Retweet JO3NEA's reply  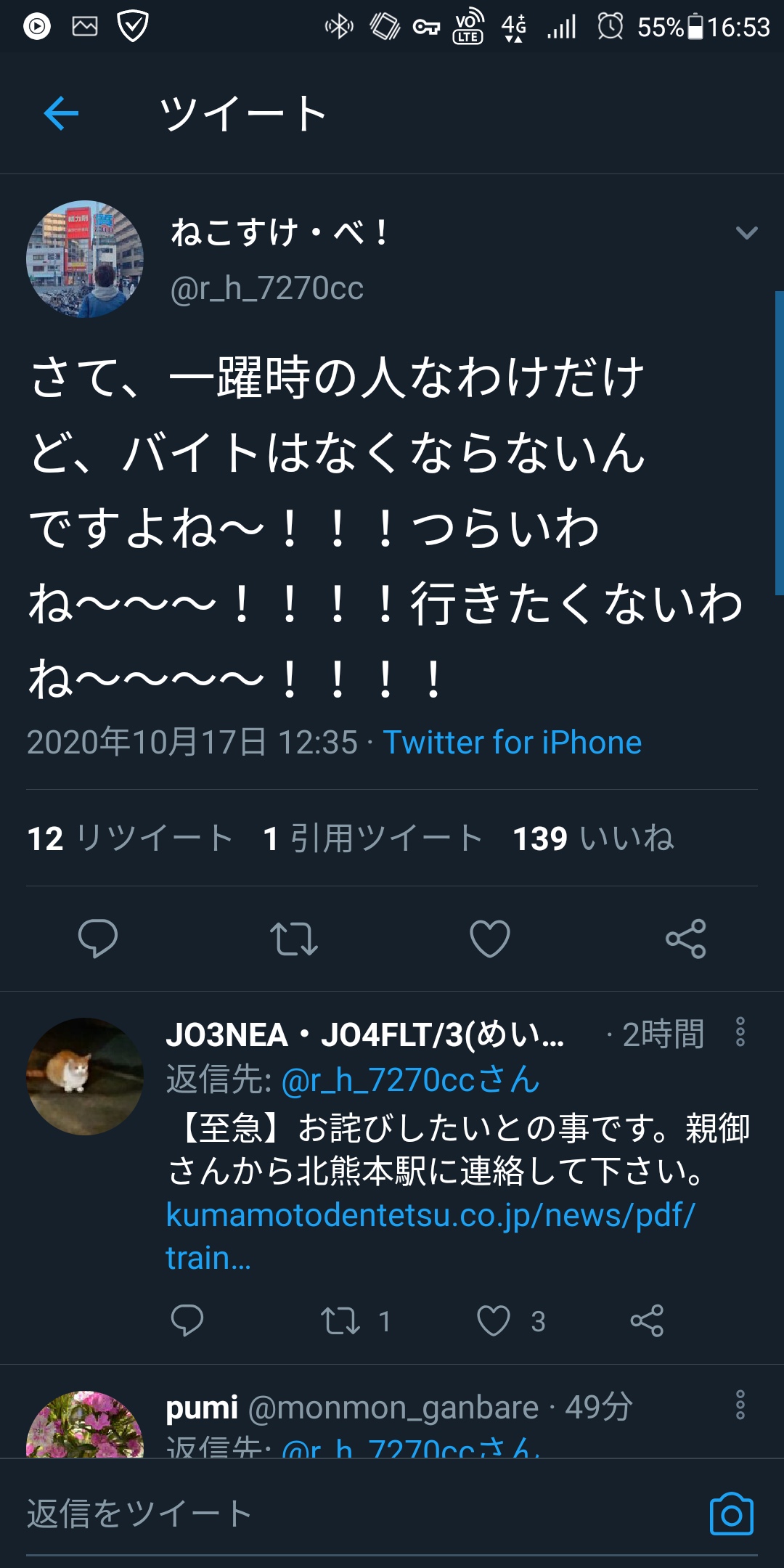click(x=341, y=1320)
